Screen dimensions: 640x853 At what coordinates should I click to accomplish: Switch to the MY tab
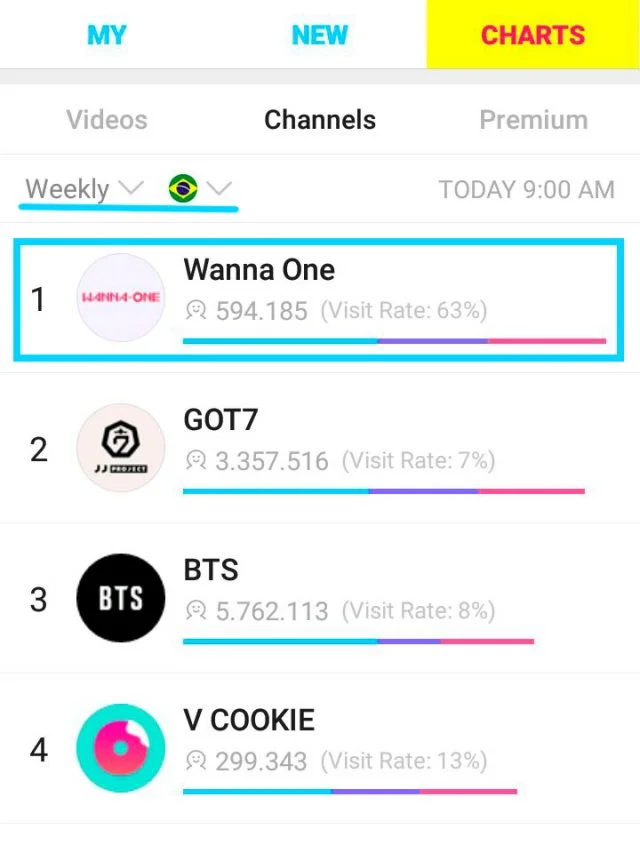click(x=106, y=35)
